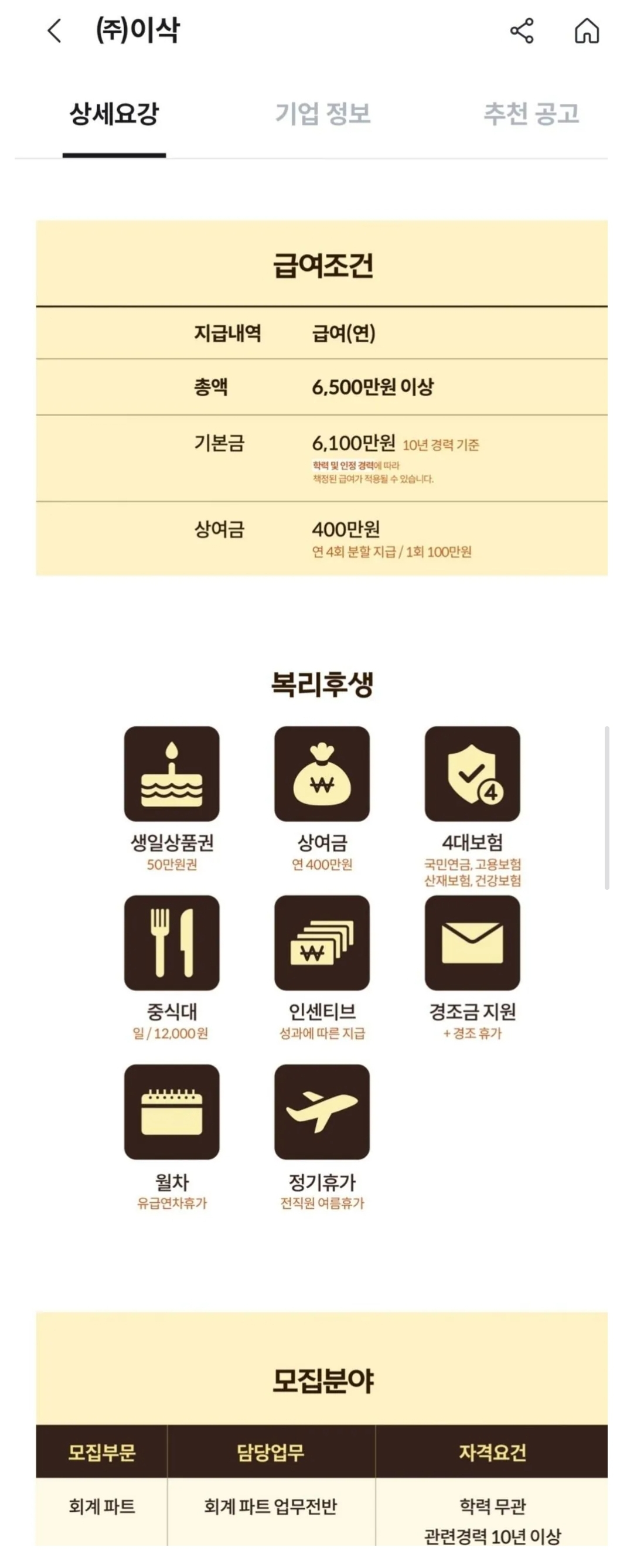Image resolution: width=627 pixels, height=1568 pixels.
Task: Go to the home screen icon
Action: pyautogui.click(x=586, y=30)
